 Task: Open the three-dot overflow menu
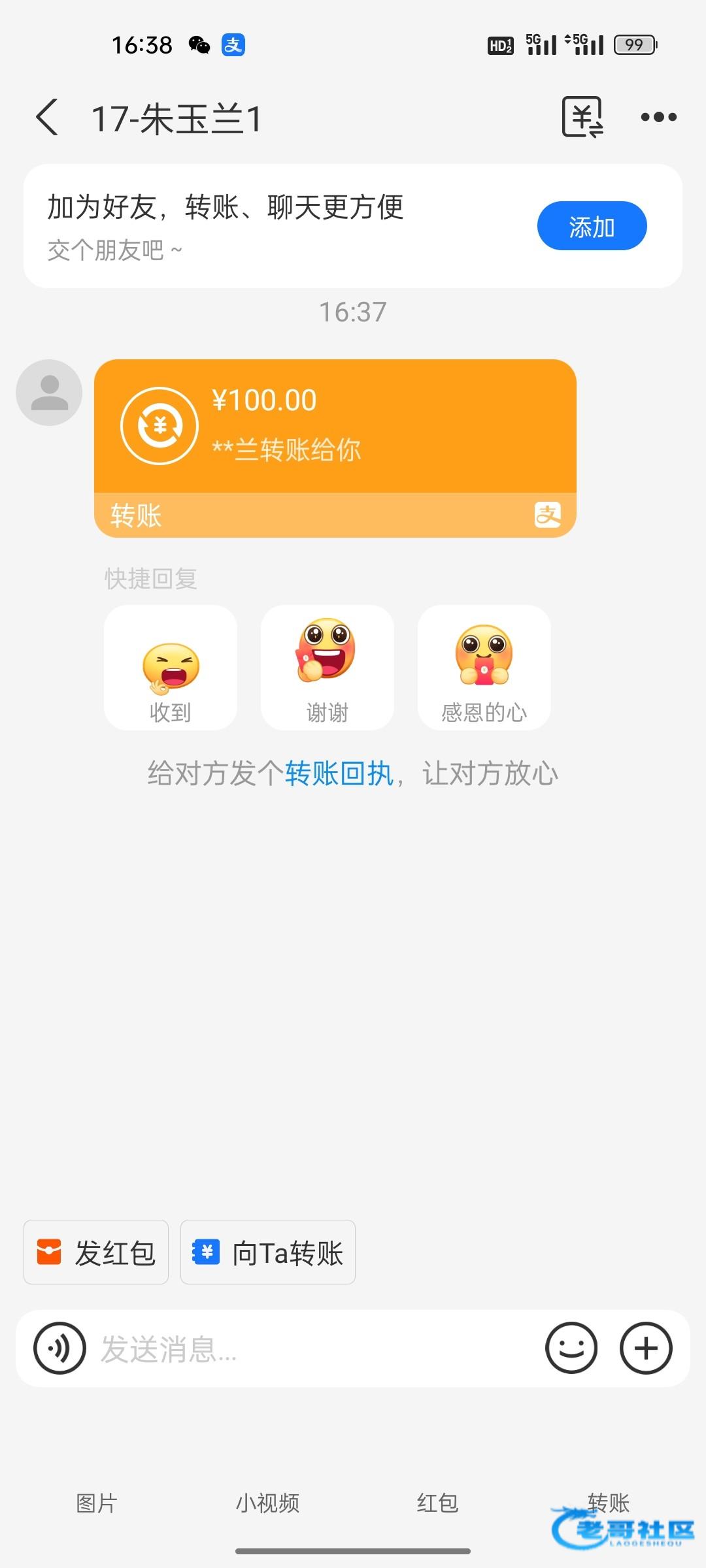[x=658, y=118]
